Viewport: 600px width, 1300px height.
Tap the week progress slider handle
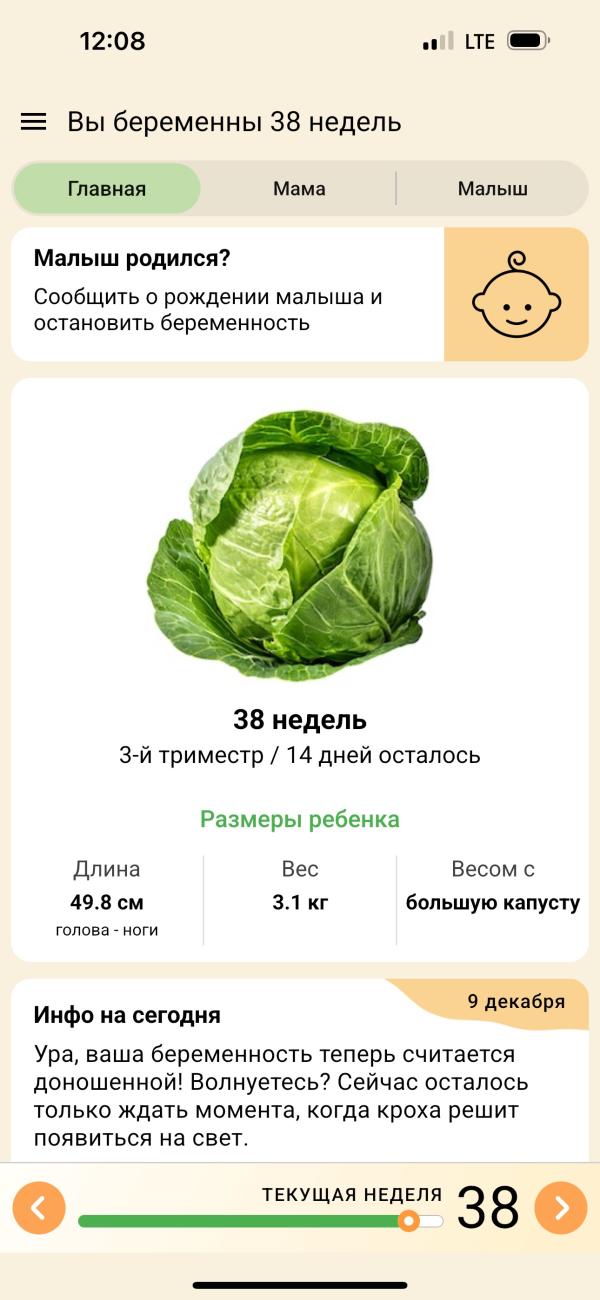click(408, 1221)
